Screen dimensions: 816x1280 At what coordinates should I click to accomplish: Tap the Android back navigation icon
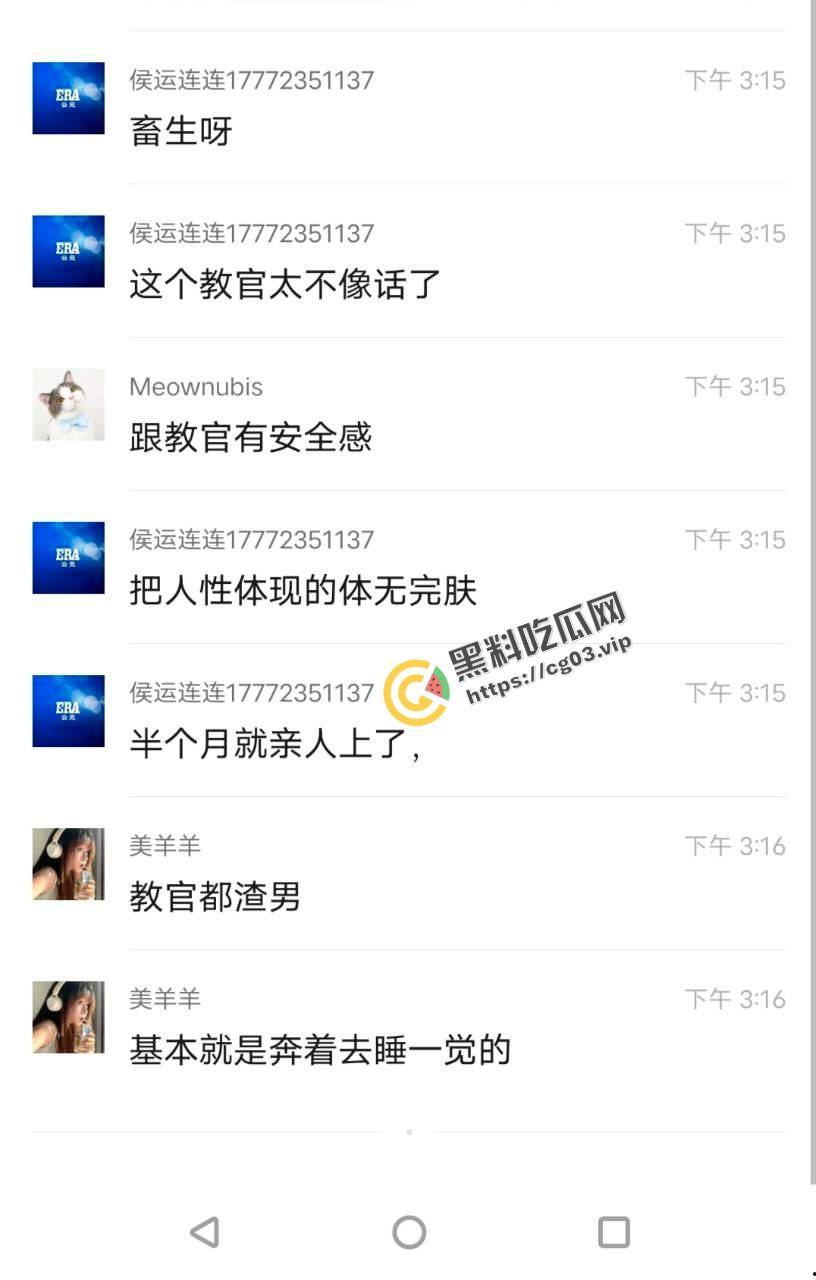coord(204,1232)
